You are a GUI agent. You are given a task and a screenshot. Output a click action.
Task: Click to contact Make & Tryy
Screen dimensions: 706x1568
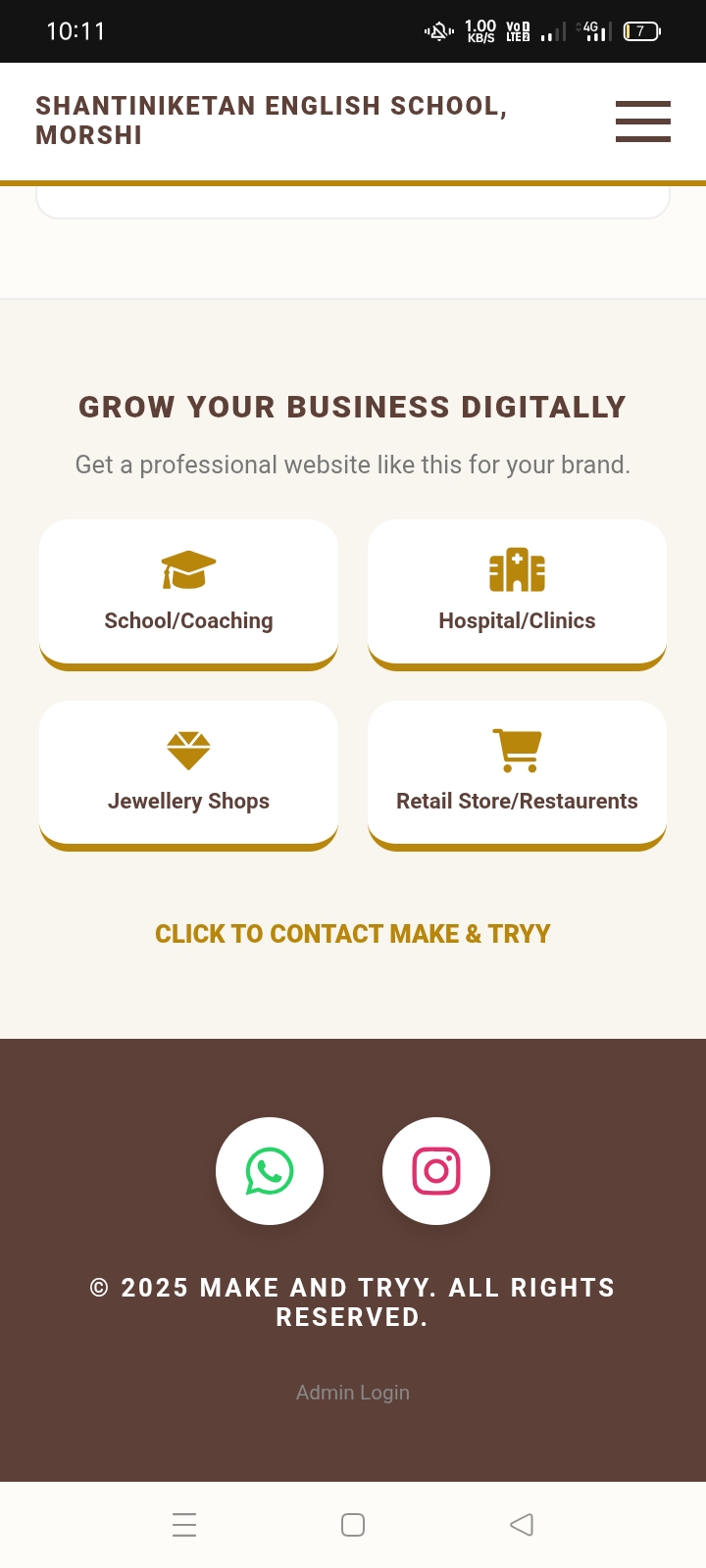coord(353,934)
